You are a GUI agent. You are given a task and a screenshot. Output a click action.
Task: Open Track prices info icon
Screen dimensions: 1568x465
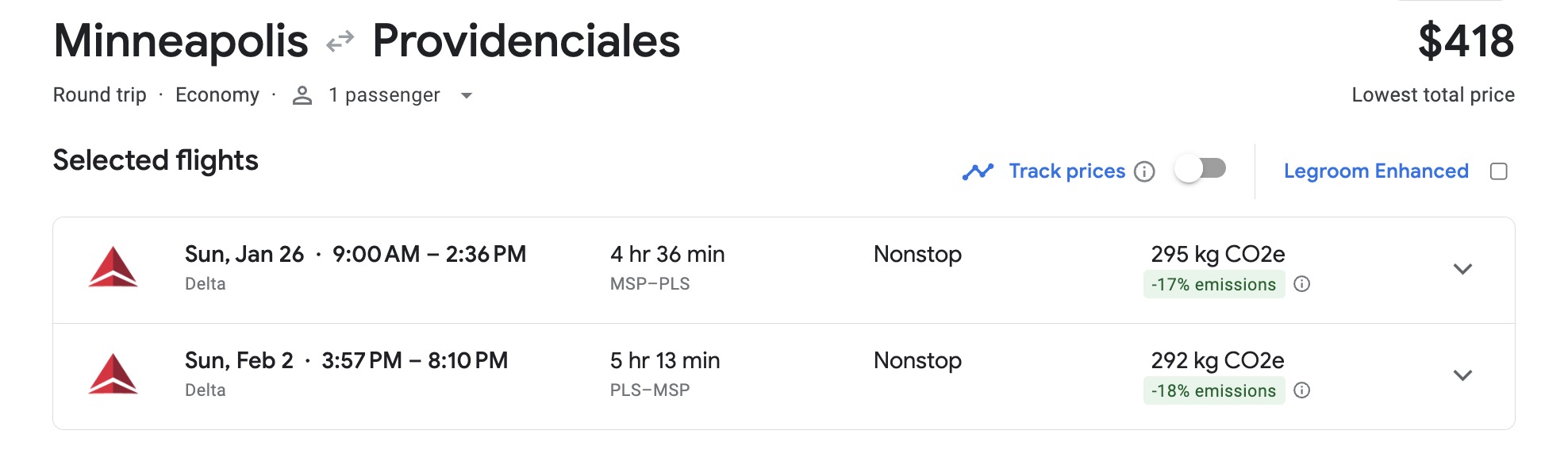coord(1144,171)
